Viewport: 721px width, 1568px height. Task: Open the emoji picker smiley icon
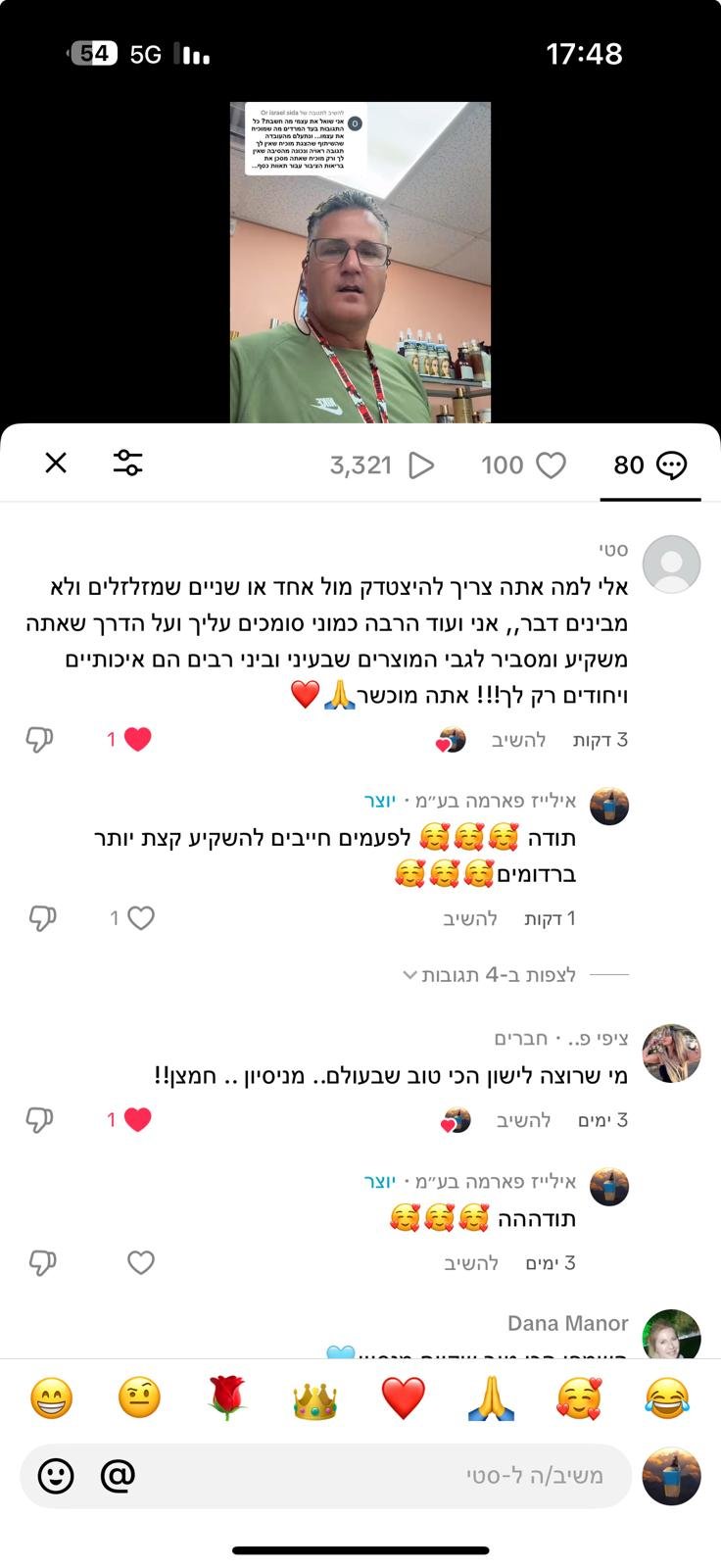56,1475
